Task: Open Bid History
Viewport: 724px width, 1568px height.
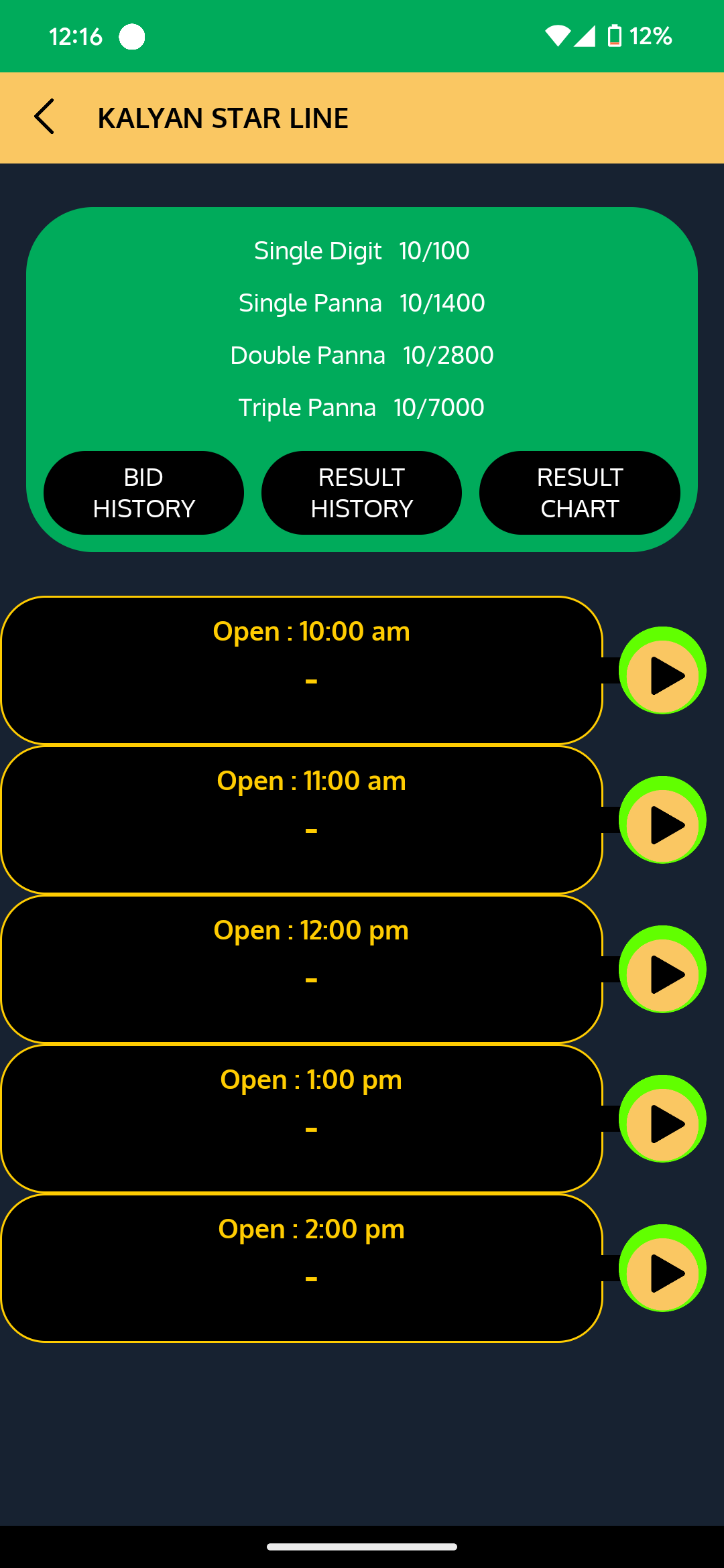Action: point(143,493)
